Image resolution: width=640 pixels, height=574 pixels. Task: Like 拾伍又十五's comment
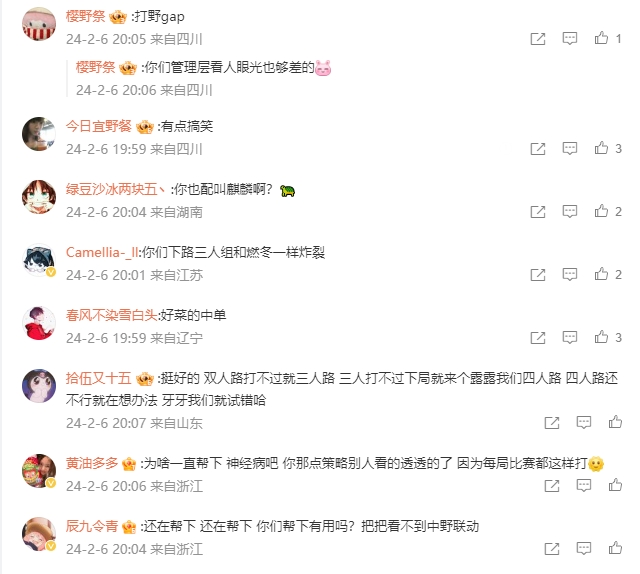click(x=601, y=423)
